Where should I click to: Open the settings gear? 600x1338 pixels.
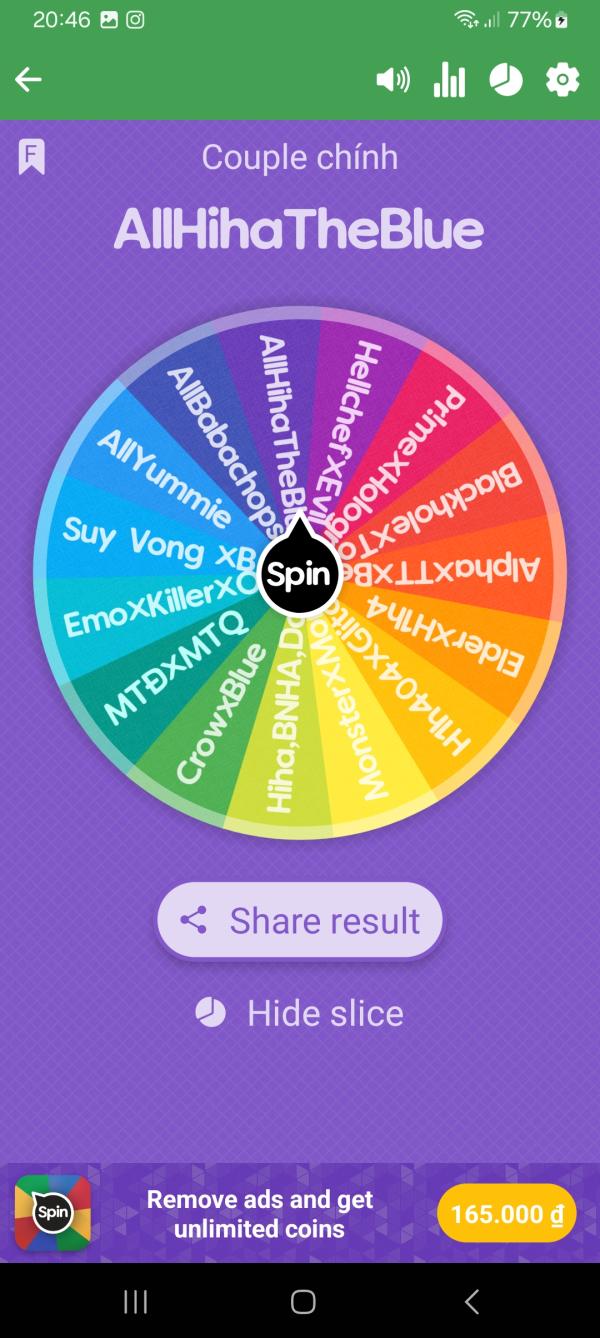pos(562,80)
